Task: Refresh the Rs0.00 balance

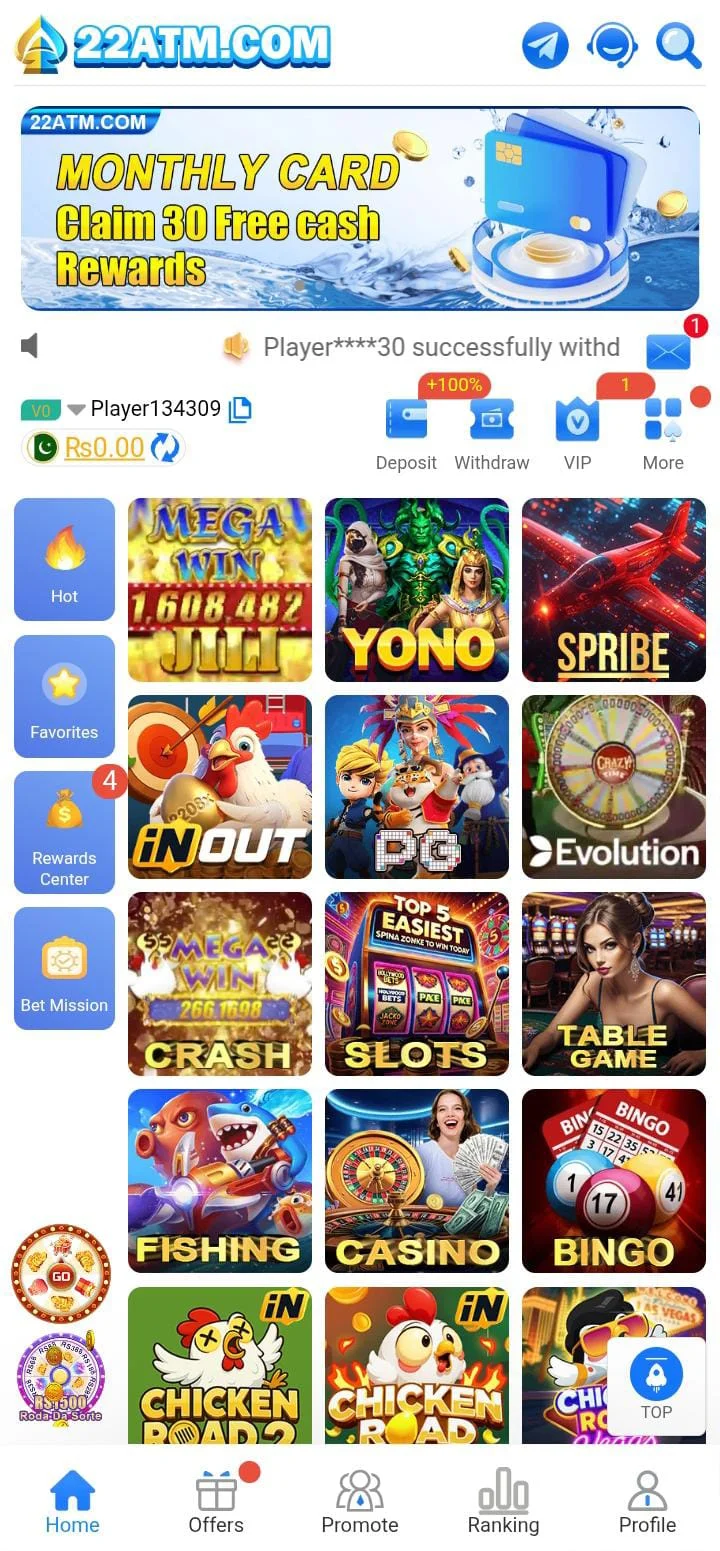Action: click(165, 448)
